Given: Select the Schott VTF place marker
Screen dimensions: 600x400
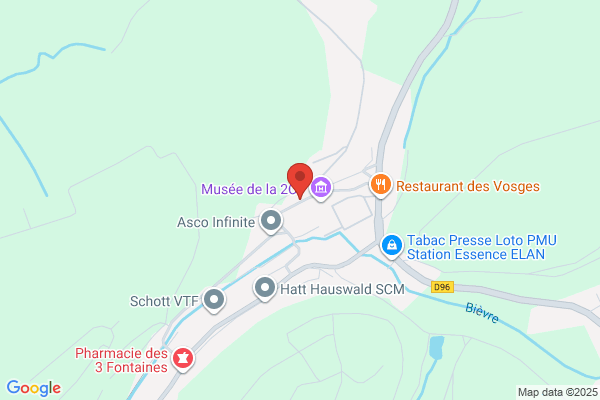Looking at the screenshot, I should click(x=215, y=299).
